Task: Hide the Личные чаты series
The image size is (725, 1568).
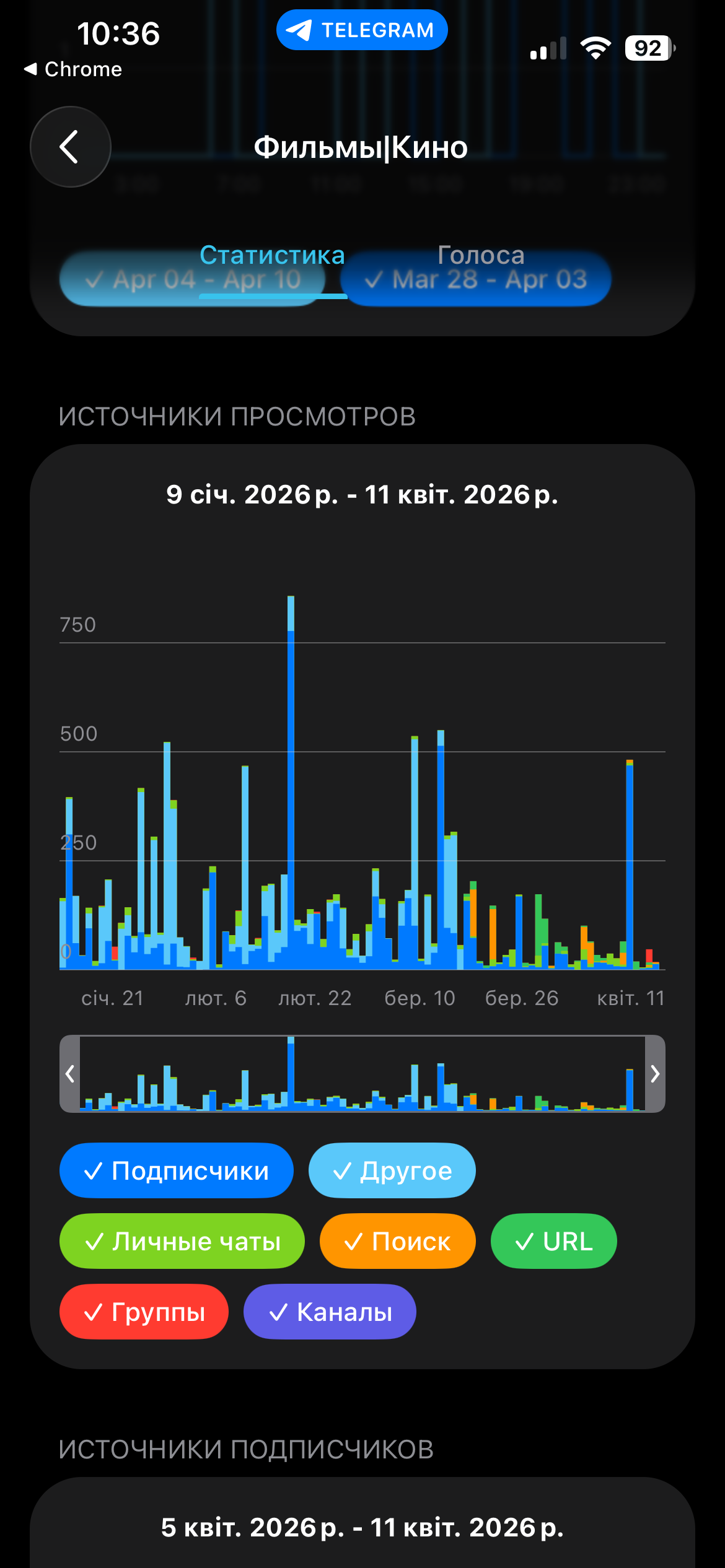Action: click(x=182, y=1241)
